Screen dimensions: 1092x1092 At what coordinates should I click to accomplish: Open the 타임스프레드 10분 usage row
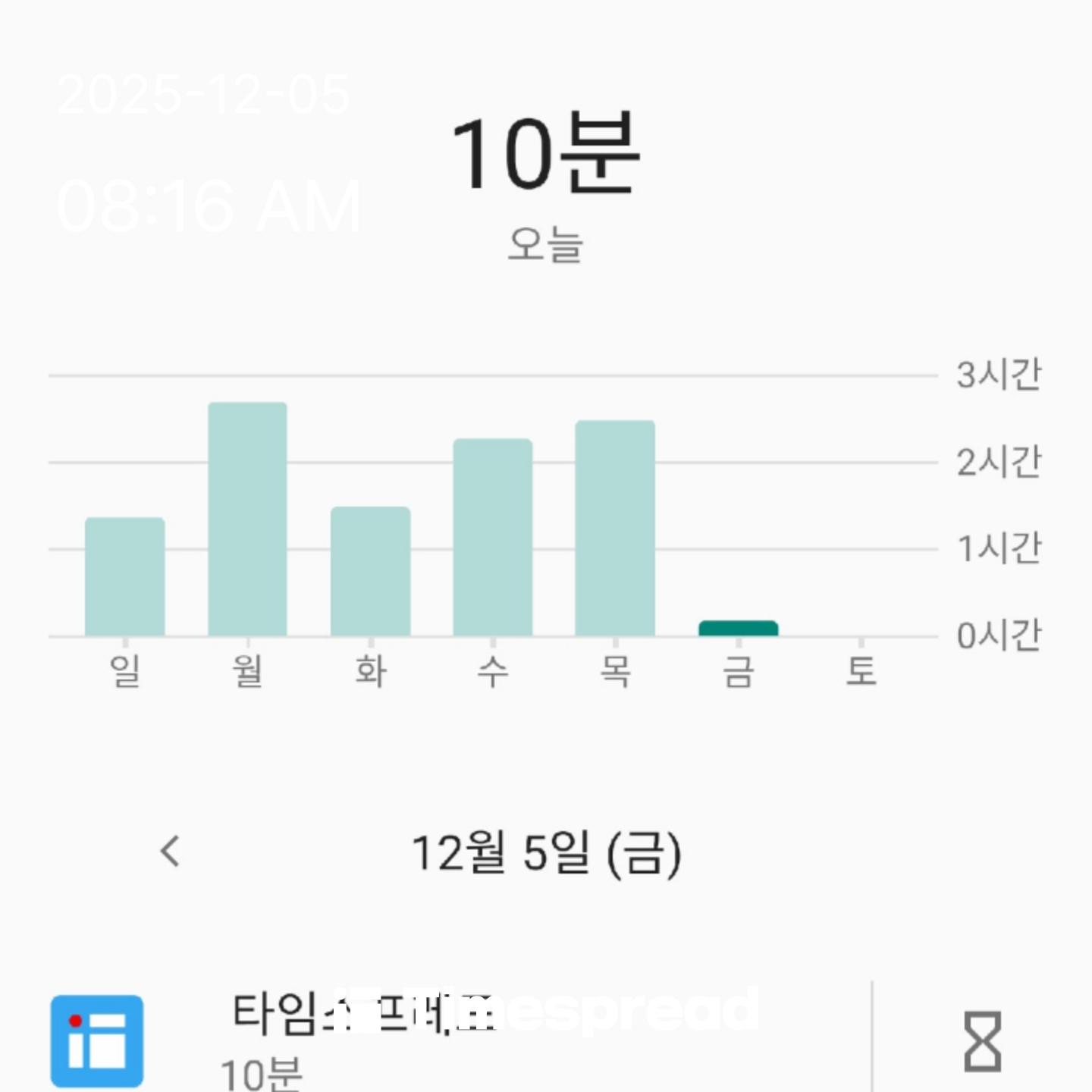coord(455,1039)
